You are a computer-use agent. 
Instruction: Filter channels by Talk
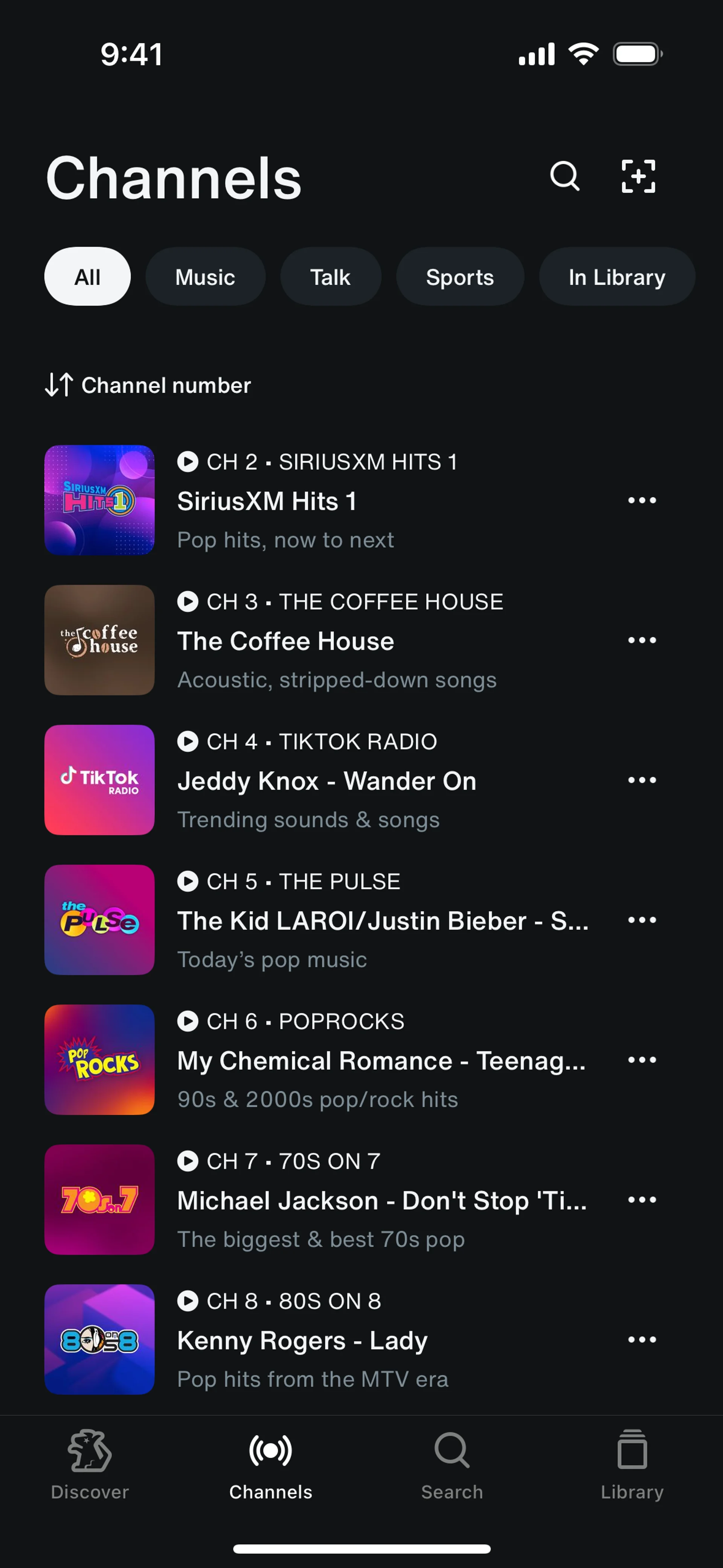[x=331, y=277]
